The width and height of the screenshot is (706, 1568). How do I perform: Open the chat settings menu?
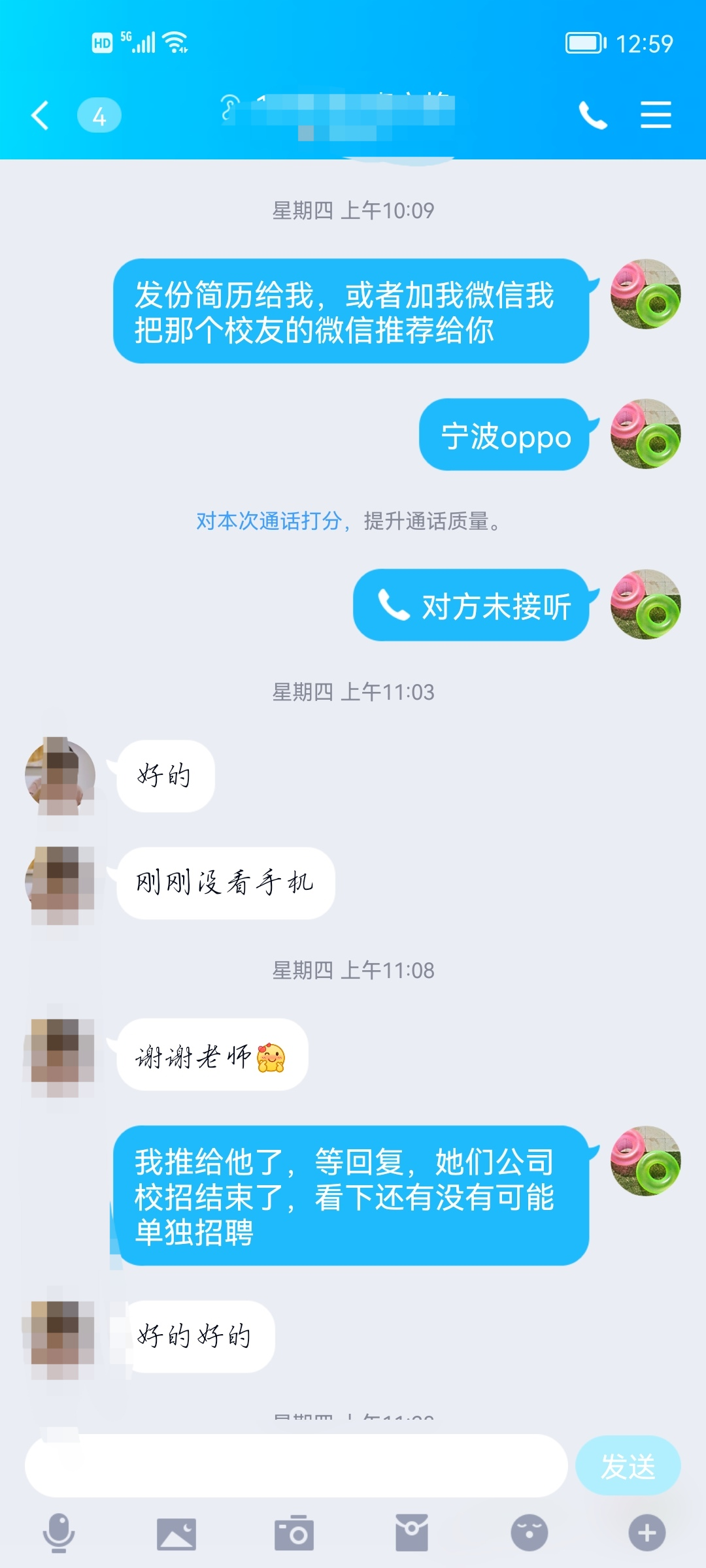(656, 116)
